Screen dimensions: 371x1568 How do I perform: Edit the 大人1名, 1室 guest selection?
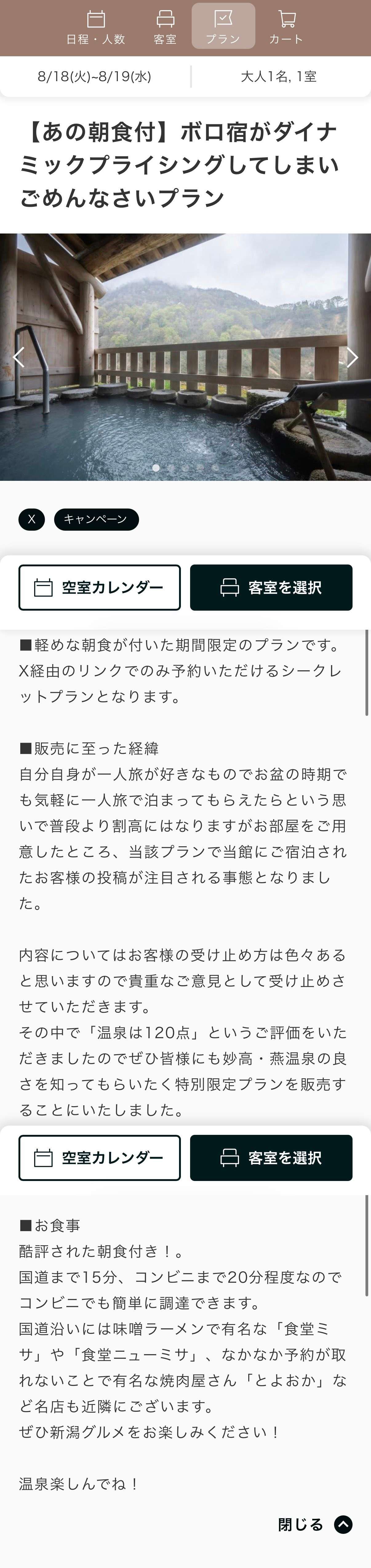click(278, 76)
